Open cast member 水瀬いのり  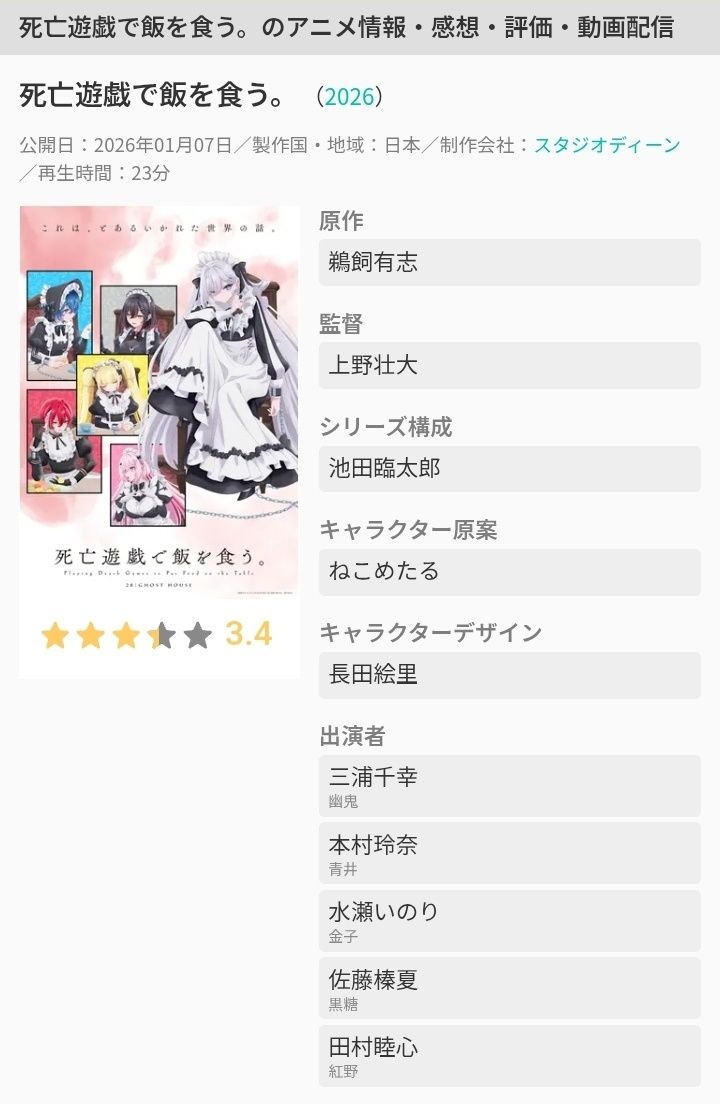click(x=509, y=921)
